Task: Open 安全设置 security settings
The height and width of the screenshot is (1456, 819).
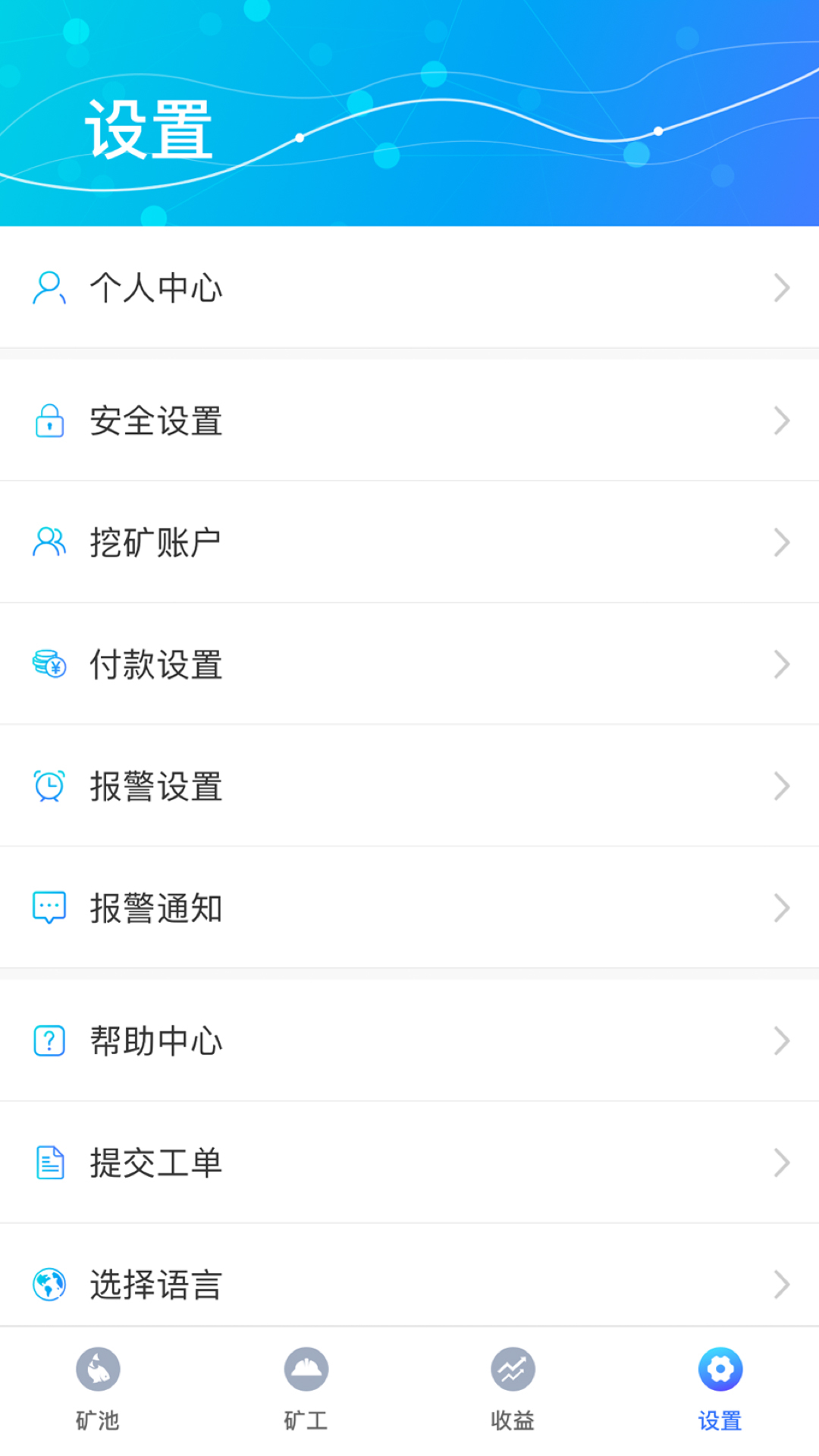Action: (409, 421)
